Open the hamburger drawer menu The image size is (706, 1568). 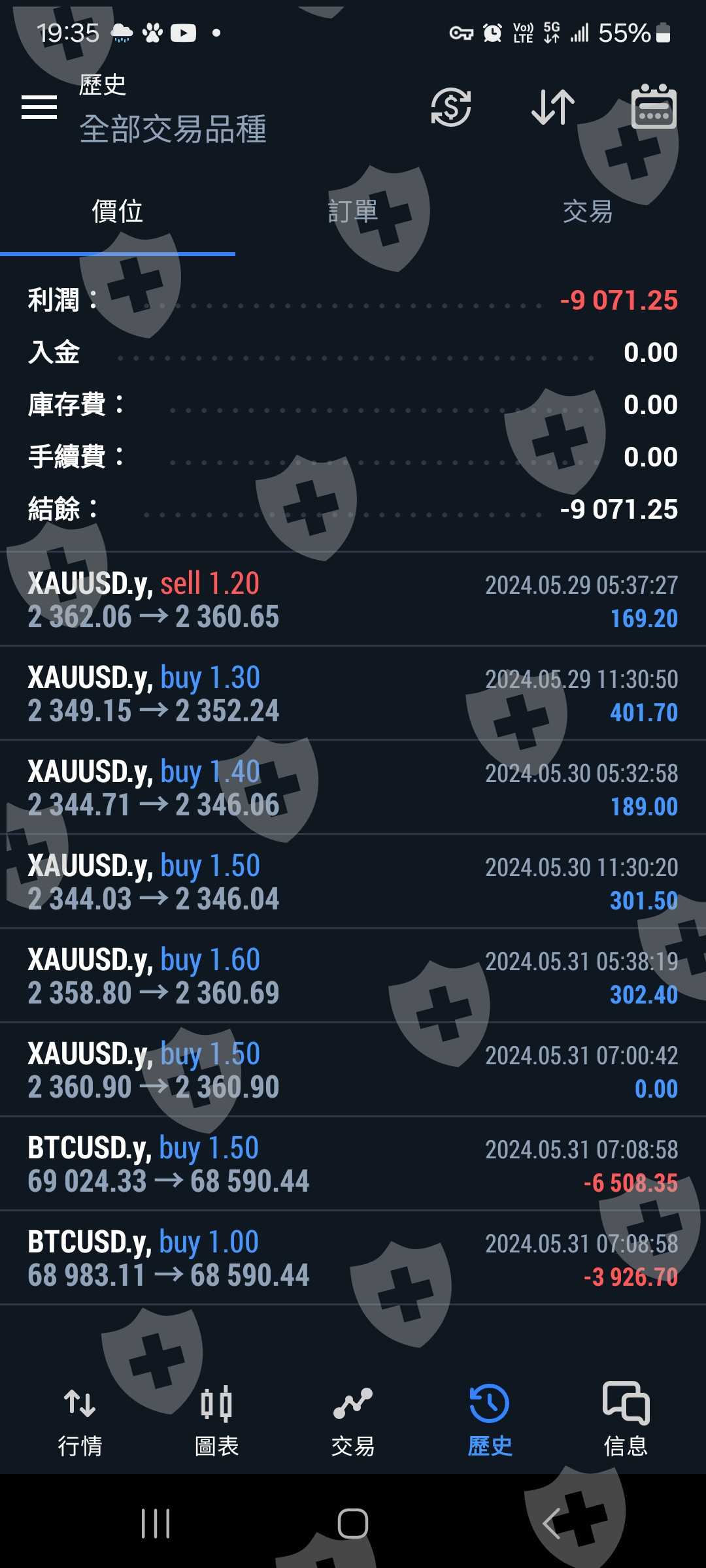[39, 107]
